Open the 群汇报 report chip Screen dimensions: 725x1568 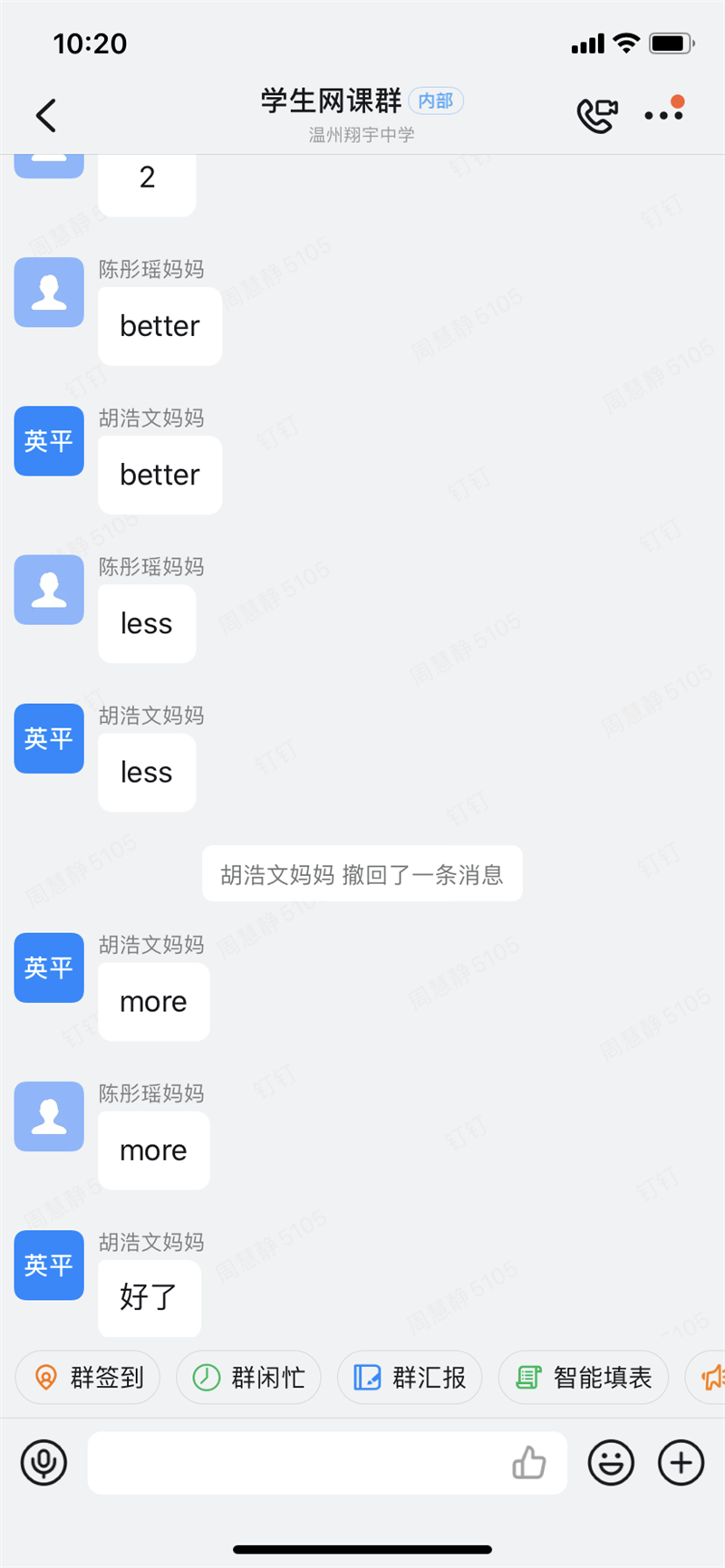pyautogui.click(x=410, y=1378)
